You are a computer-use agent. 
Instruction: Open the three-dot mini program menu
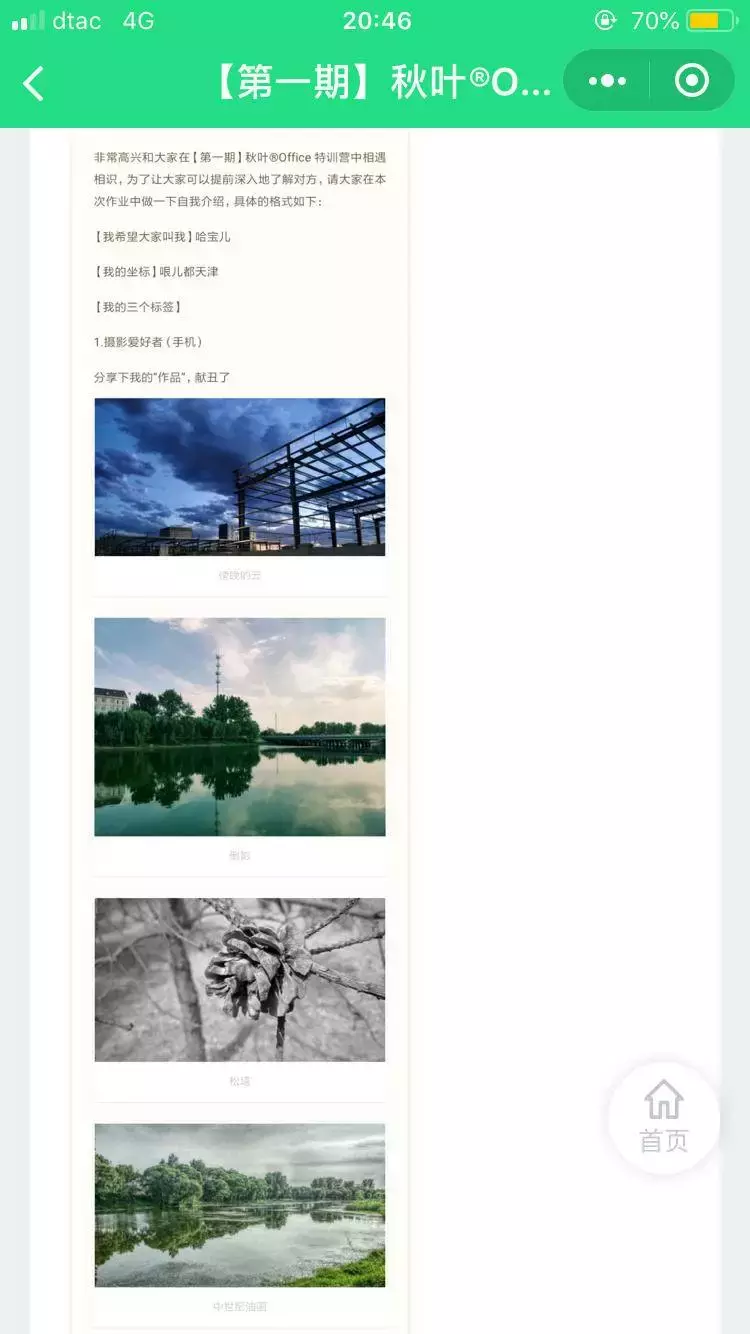point(607,81)
